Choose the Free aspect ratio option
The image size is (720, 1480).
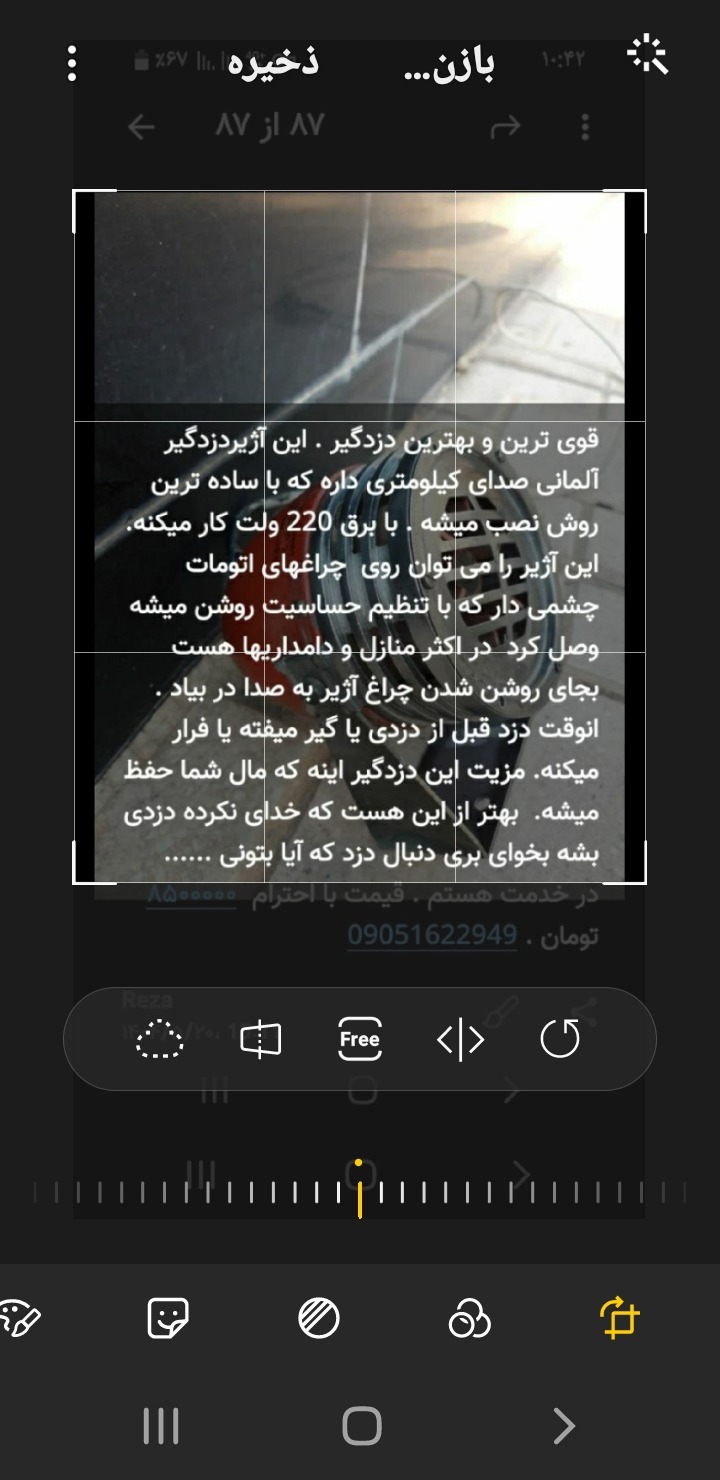coord(360,1039)
